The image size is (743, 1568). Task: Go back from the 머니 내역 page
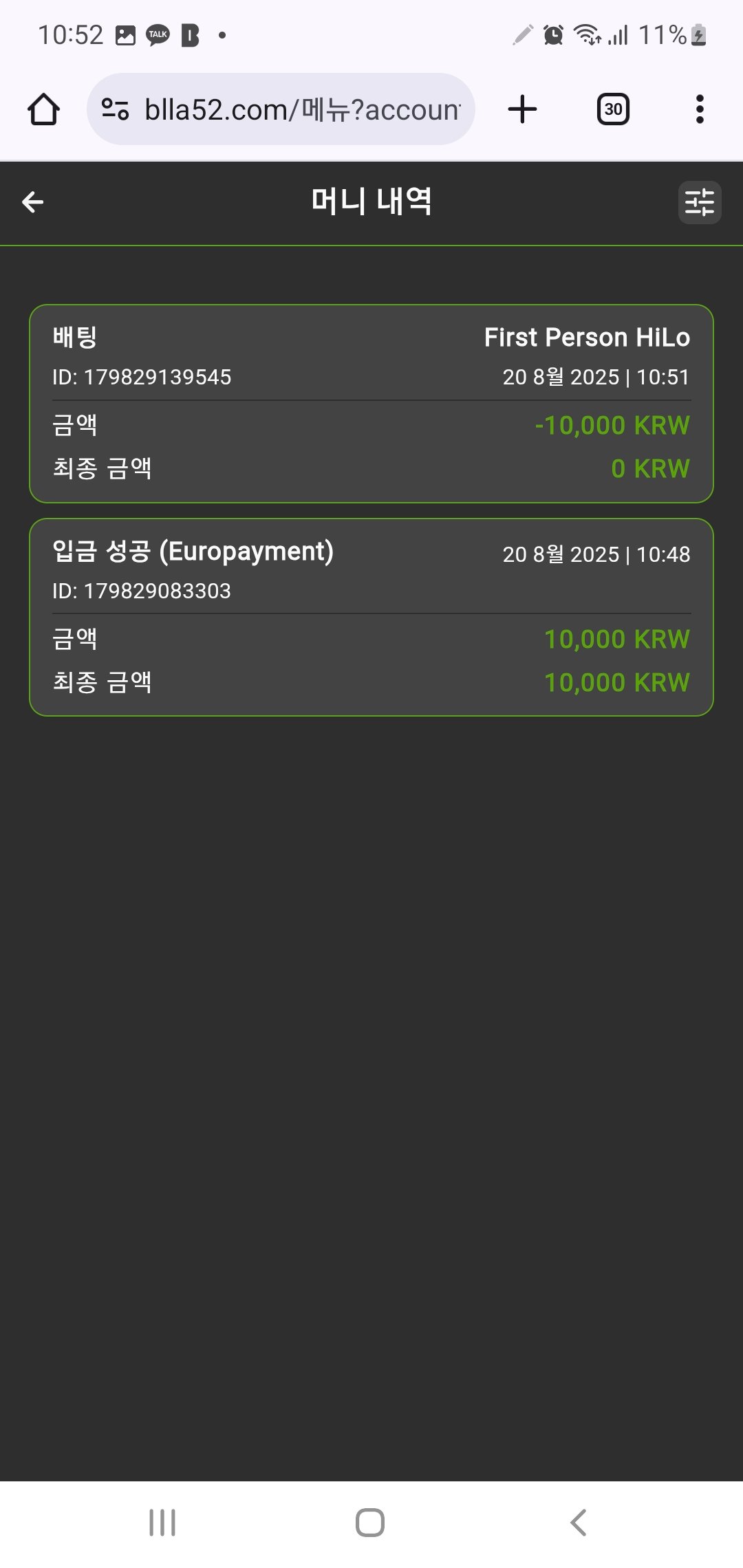coord(33,202)
